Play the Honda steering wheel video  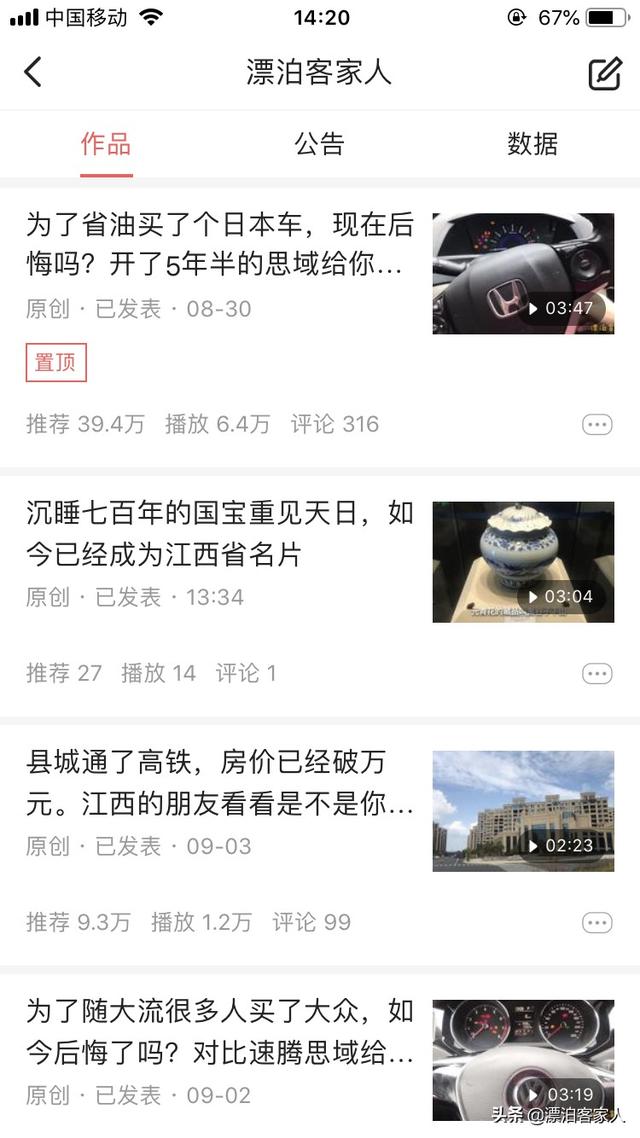click(x=523, y=273)
